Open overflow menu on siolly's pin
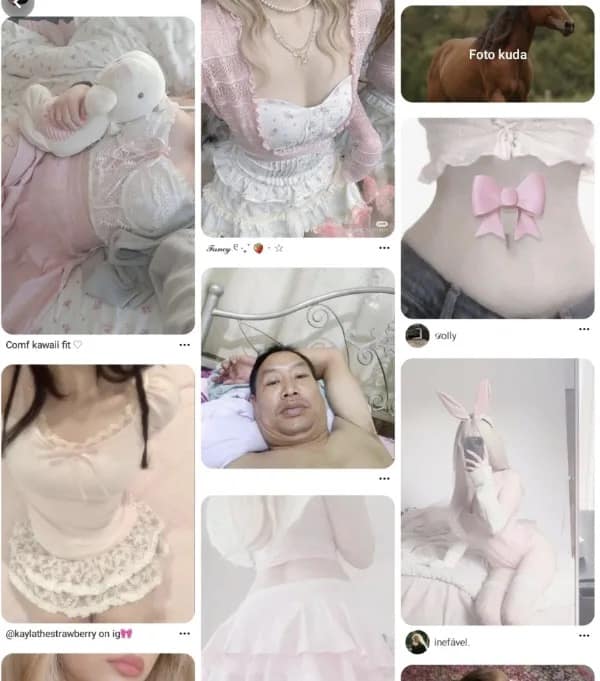The image size is (600, 681). 584,330
